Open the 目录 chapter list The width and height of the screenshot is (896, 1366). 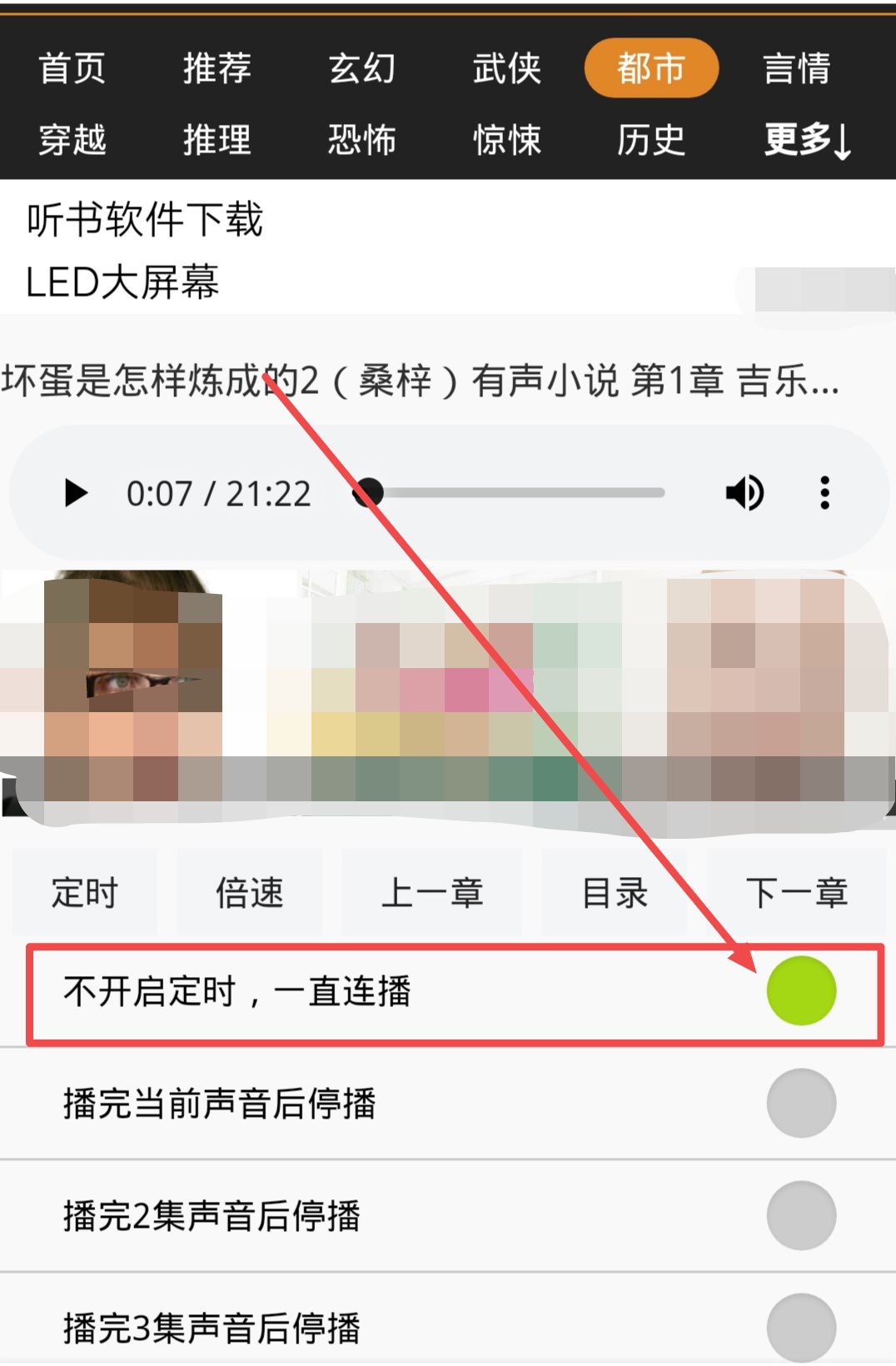point(615,893)
